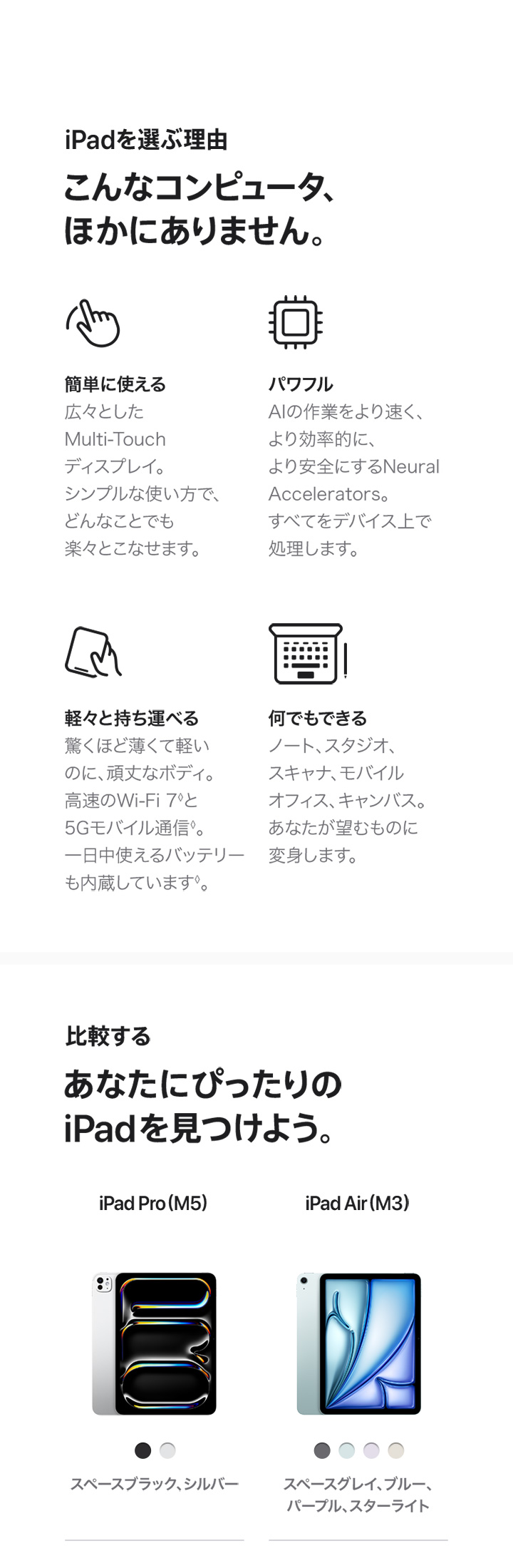
Task: Open the iPad Air (M3) product image
Action: click(x=358, y=1343)
